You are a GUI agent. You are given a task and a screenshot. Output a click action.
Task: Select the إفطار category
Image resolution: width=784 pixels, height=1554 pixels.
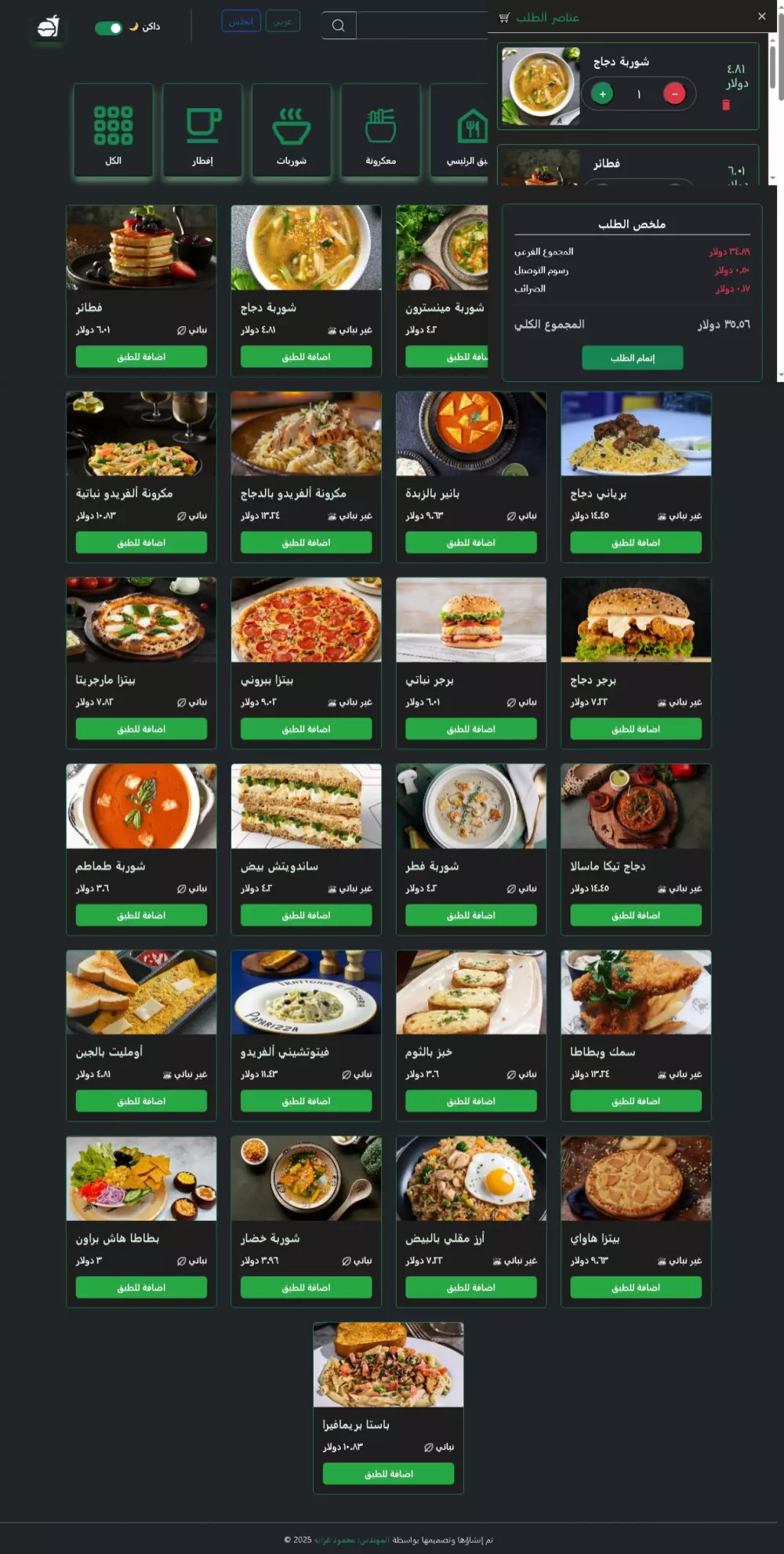202,132
